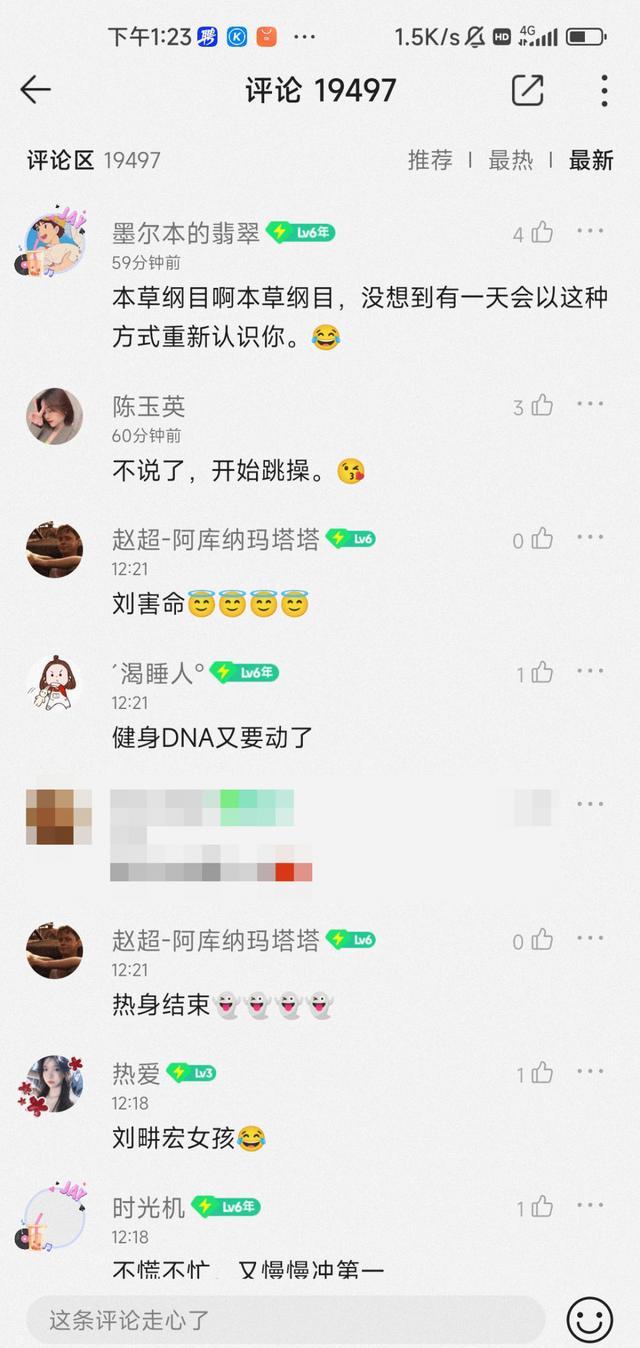
Task: Open more options for 时光机's comment
Action: tap(590, 1206)
